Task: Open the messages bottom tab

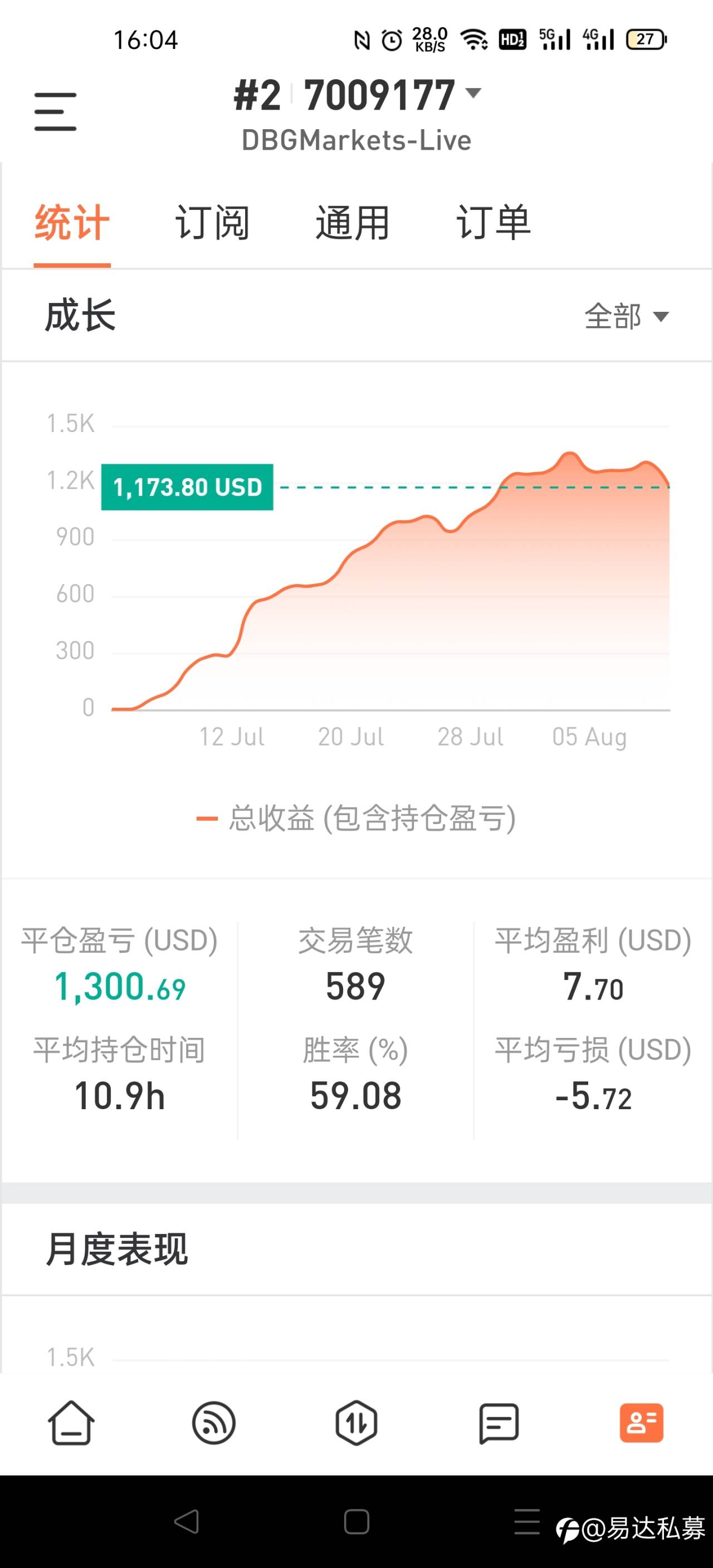Action: pyautogui.click(x=499, y=1423)
